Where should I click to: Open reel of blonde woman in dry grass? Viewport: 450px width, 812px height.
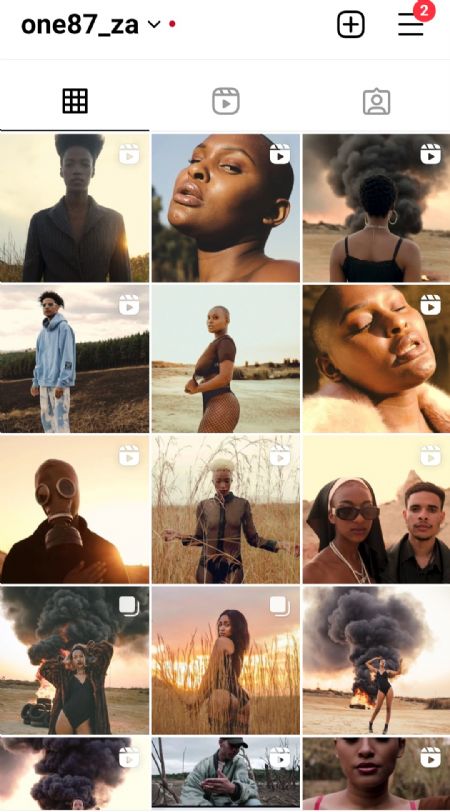tap(225, 509)
